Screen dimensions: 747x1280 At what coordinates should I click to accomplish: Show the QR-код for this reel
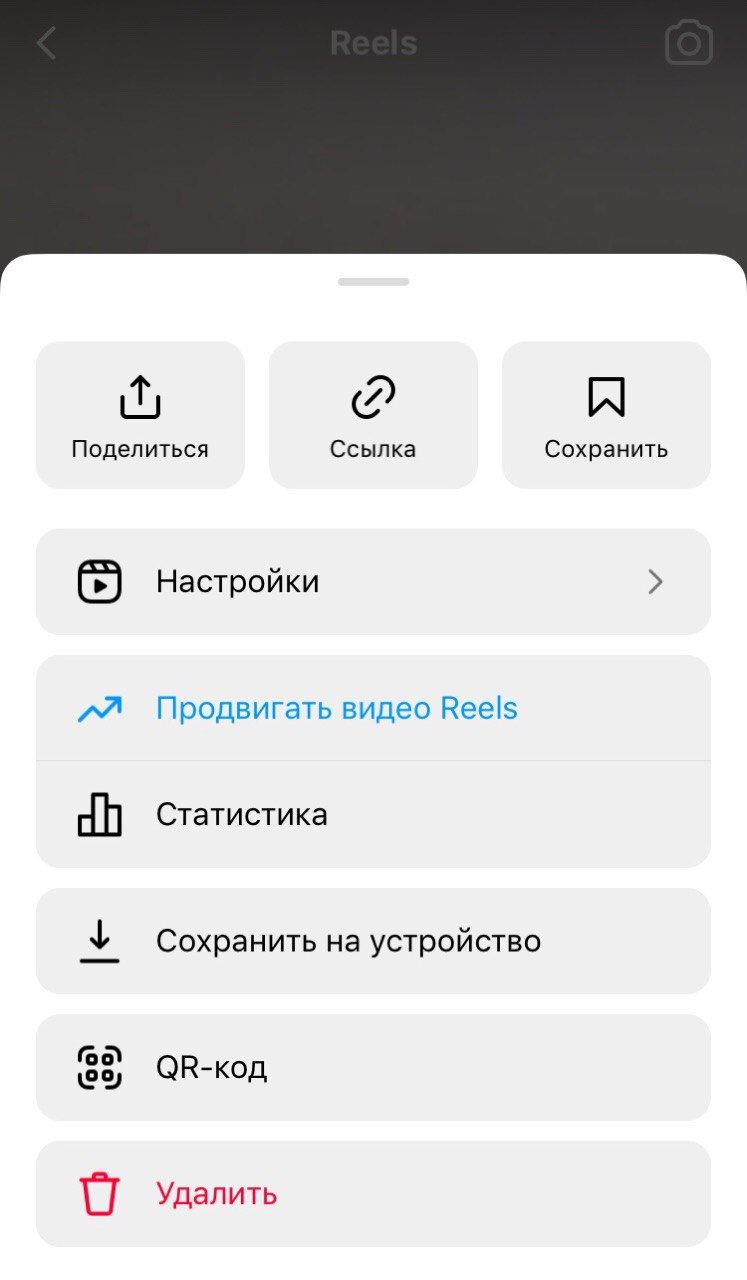tap(373, 1068)
